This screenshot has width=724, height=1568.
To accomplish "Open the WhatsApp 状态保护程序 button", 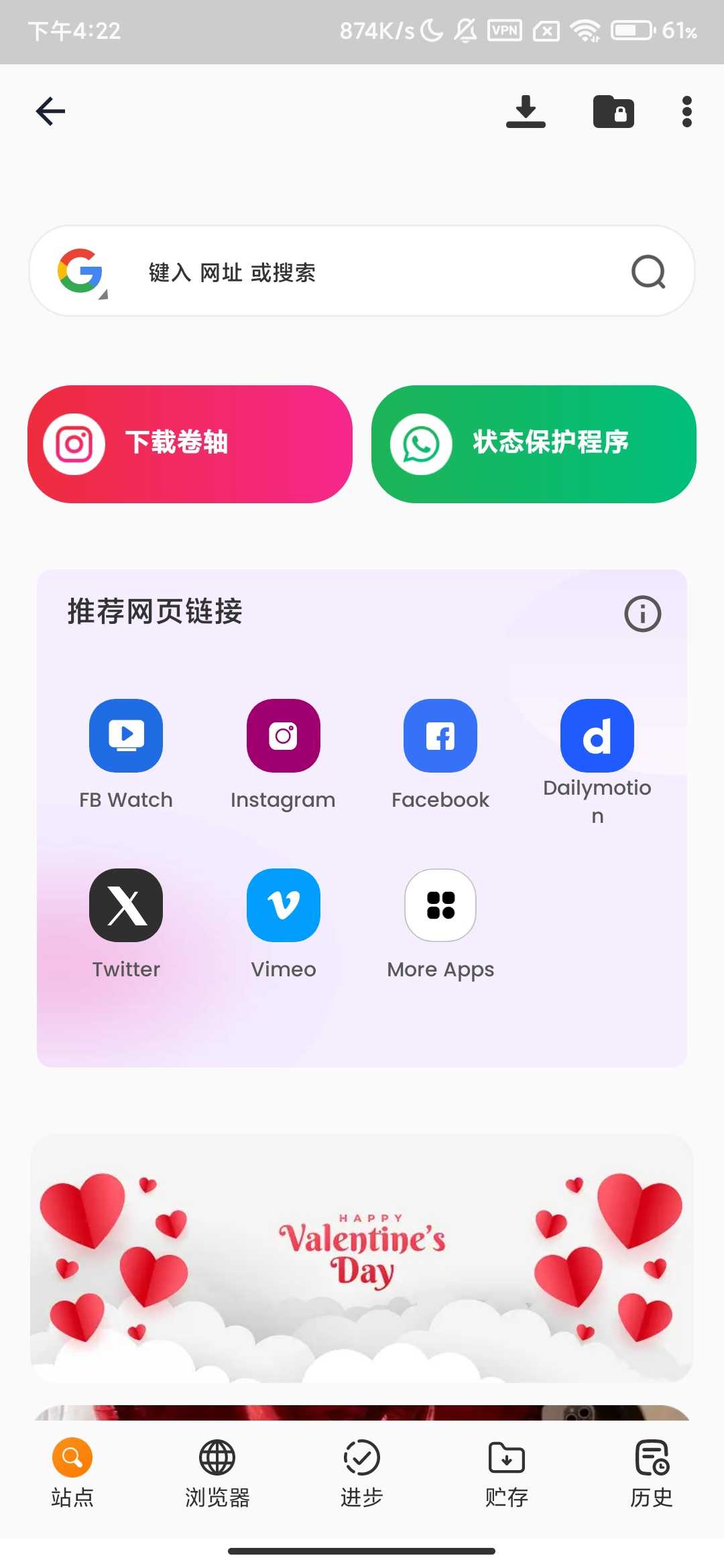I will (534, 444).
